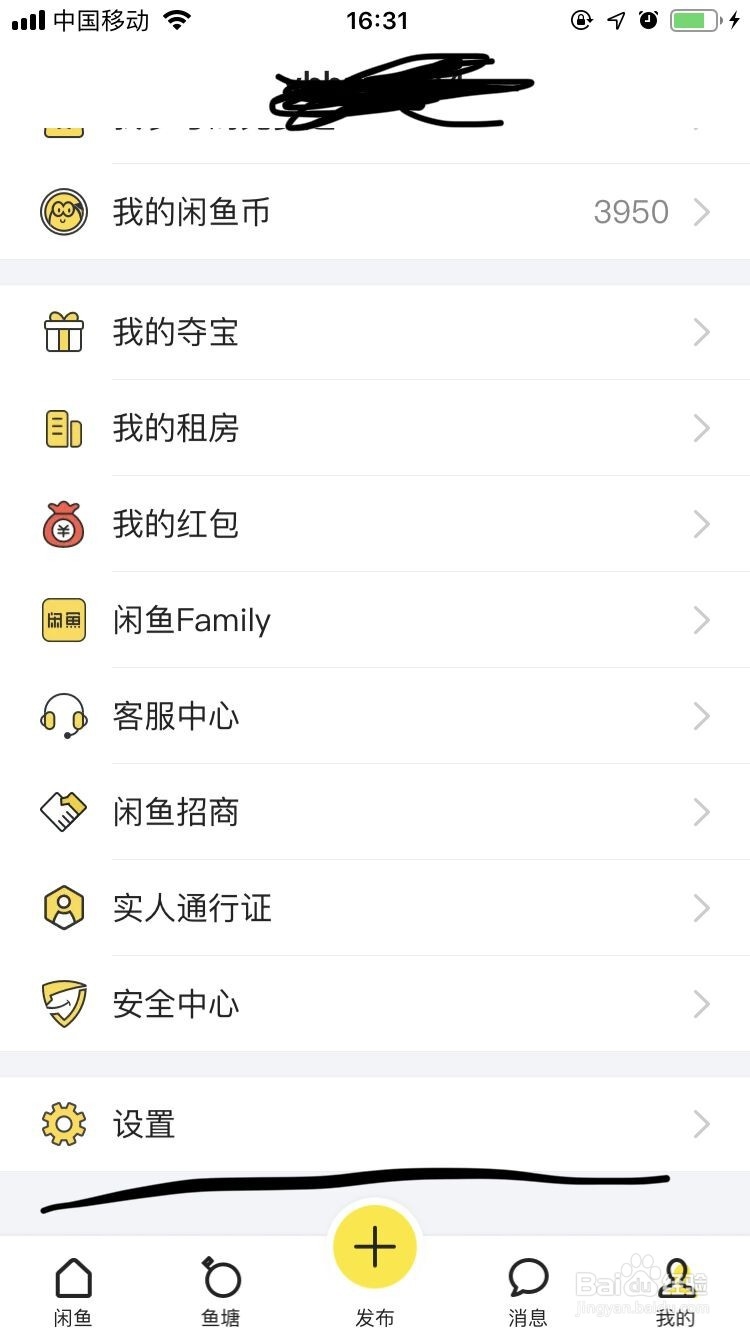Tap the gear icon to open 设置
750x1334 pixels.
(x=63, y=1124)
